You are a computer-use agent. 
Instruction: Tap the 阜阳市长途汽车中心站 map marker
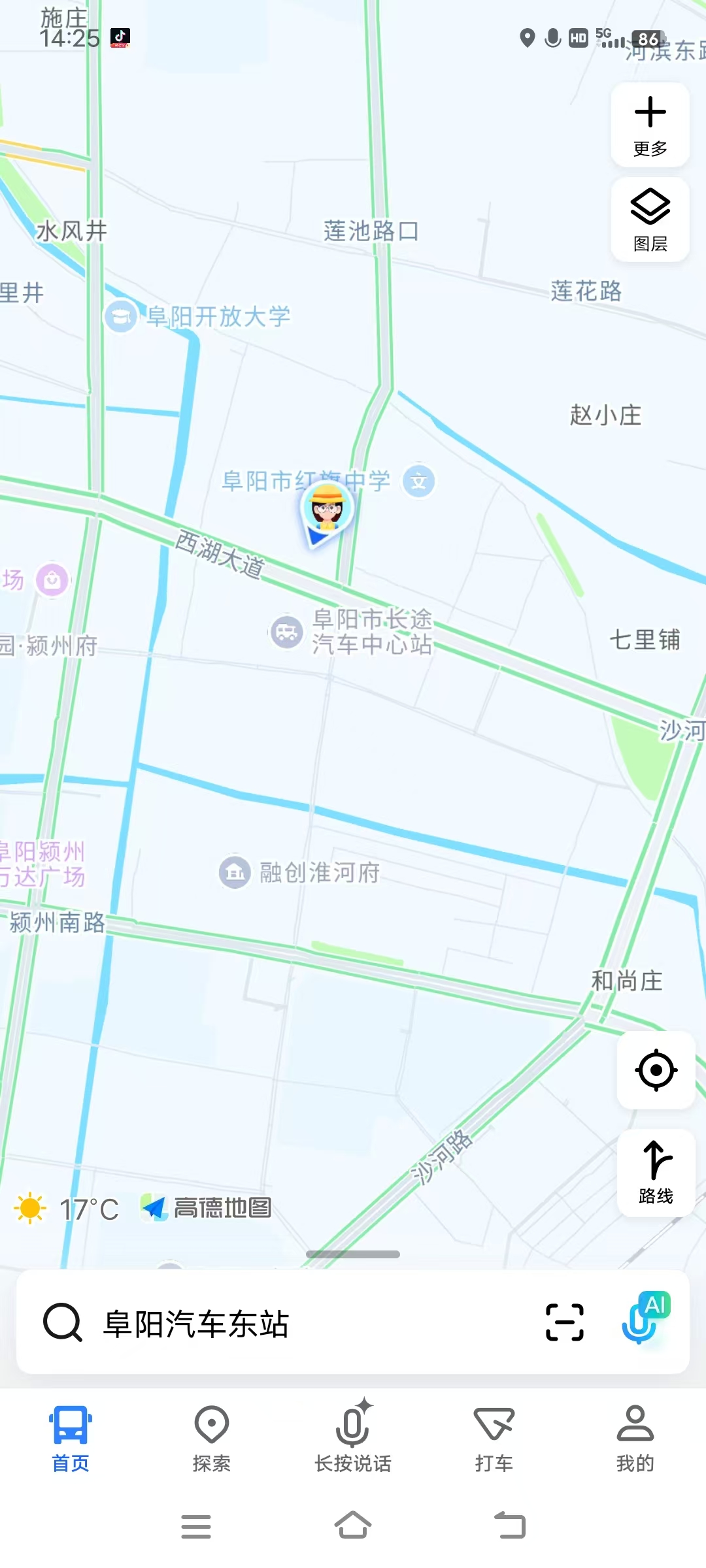click(x=286, y=632)
